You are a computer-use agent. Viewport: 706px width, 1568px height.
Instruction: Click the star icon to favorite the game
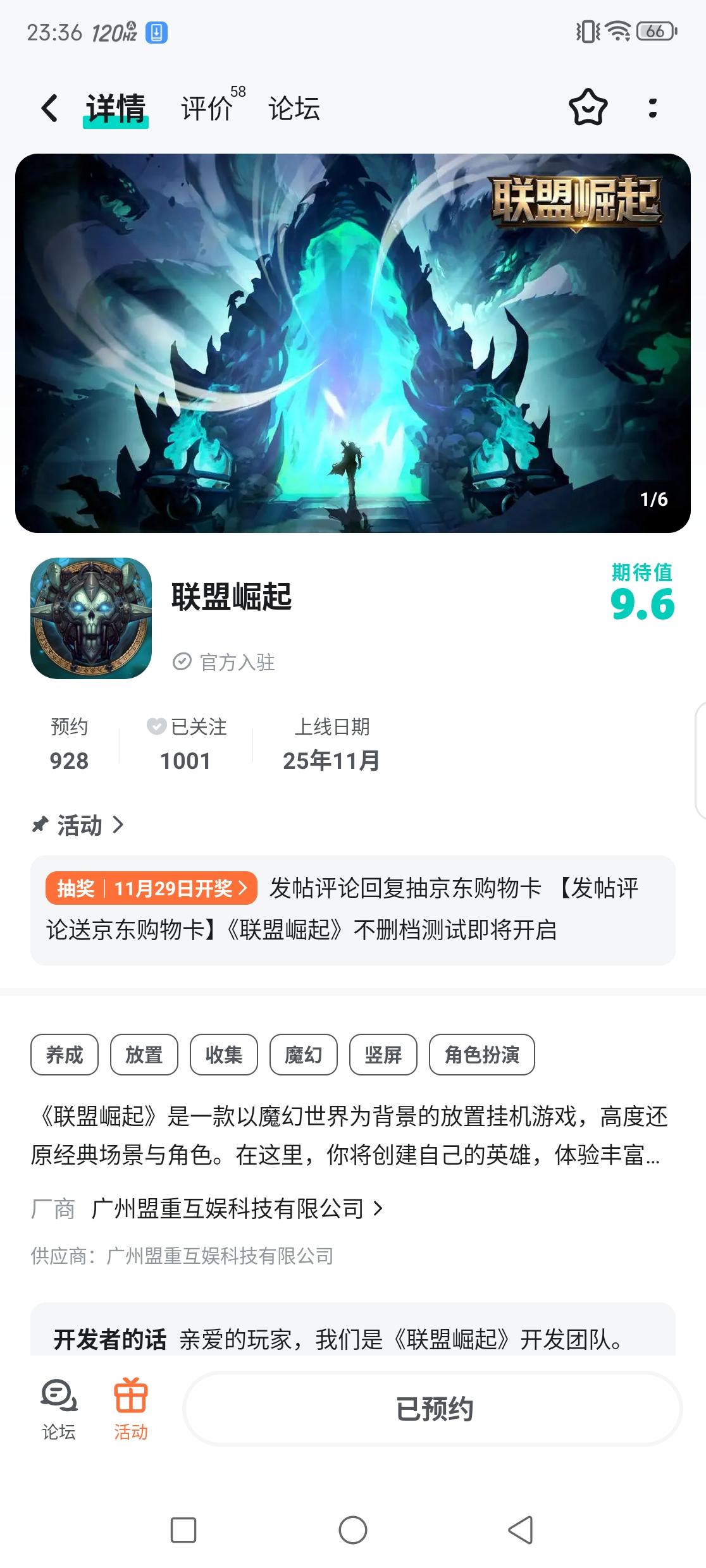(x=588, y=109)
